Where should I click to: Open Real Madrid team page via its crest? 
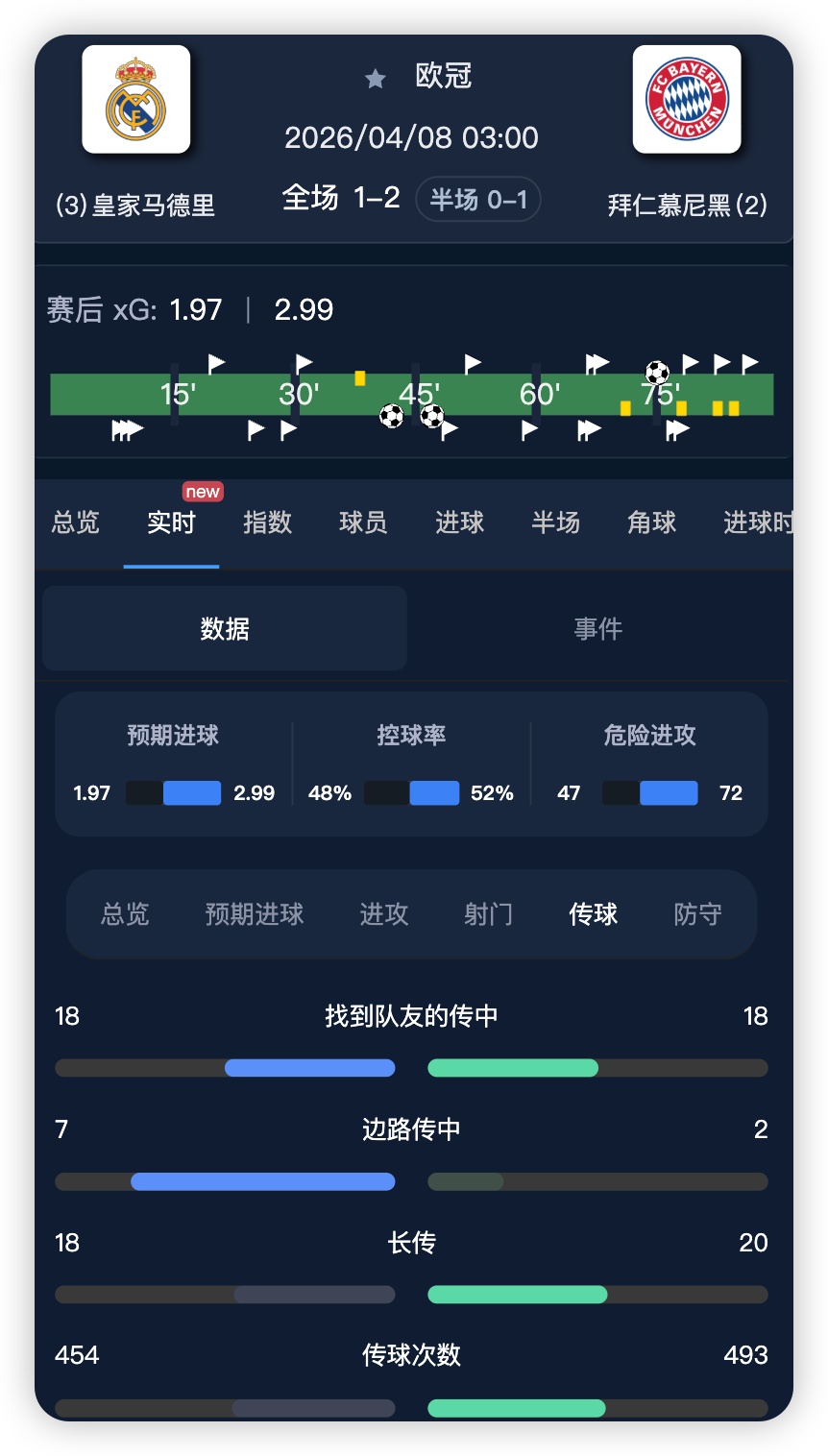click(136, 99)
